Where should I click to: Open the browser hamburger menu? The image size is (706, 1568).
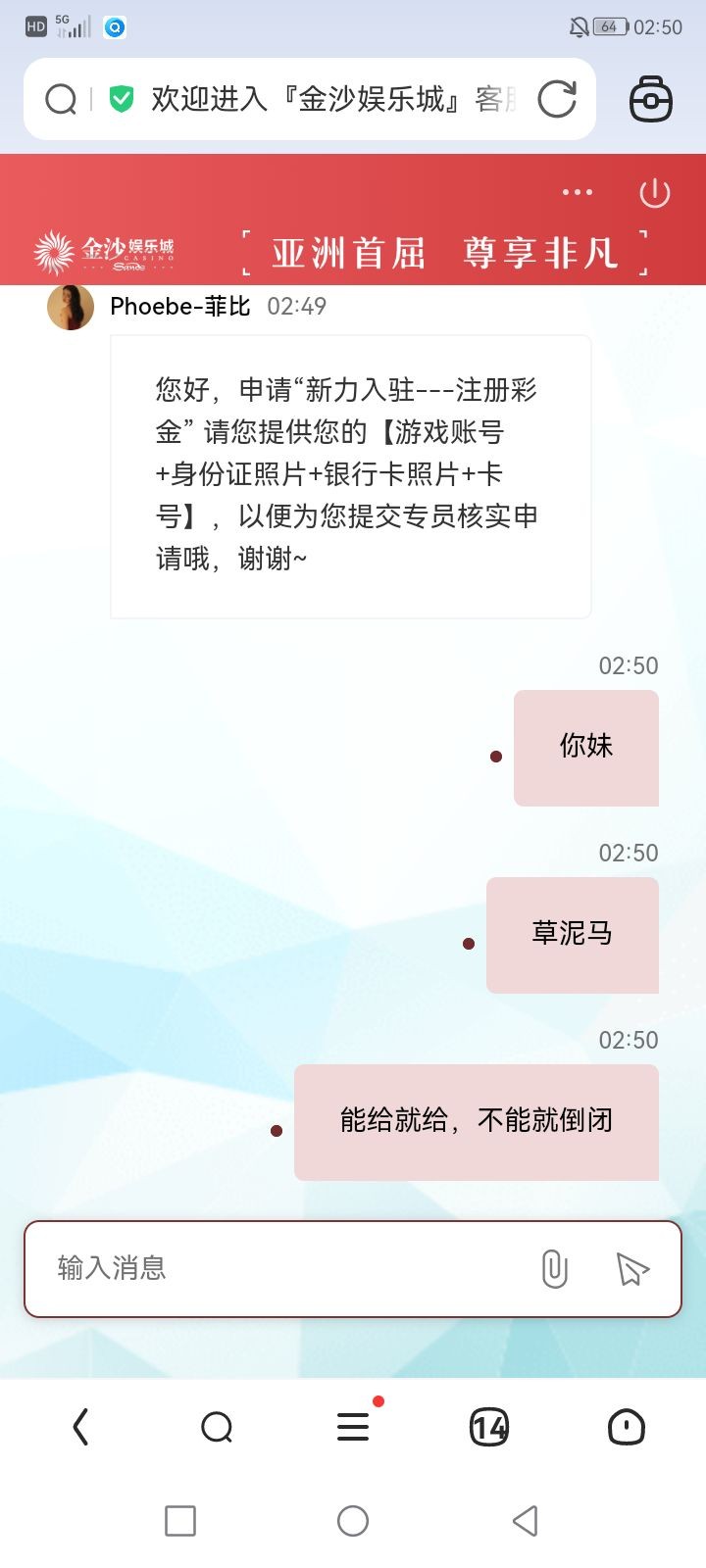353,1427
